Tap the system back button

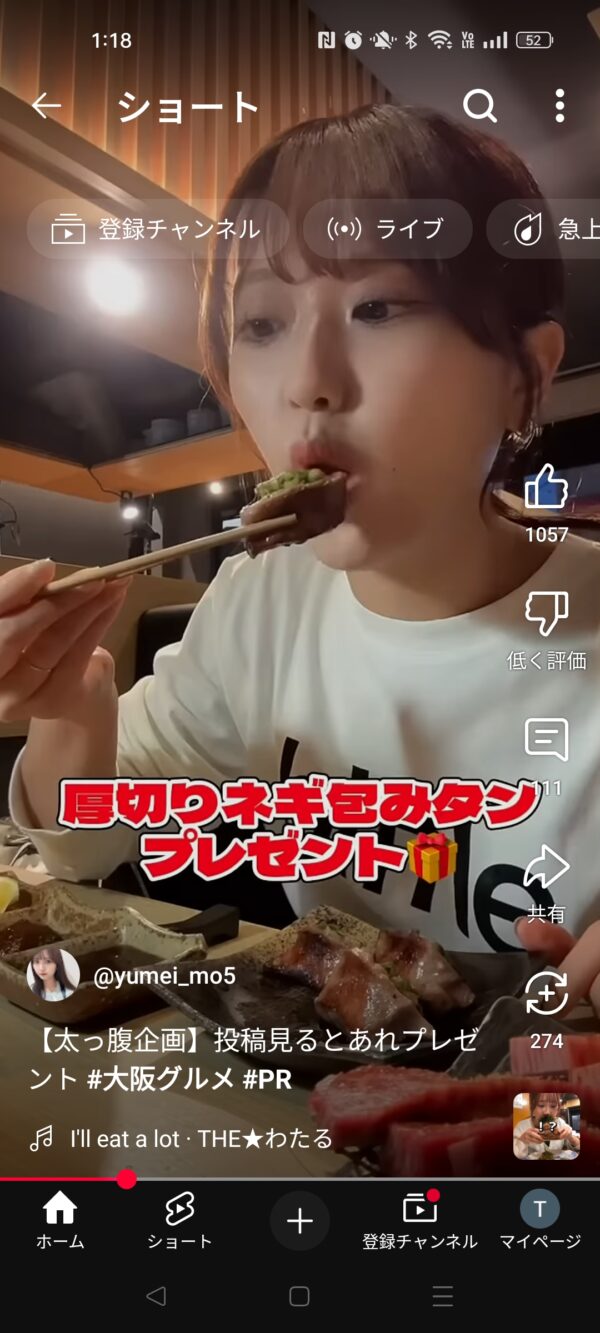(156, 1297)
